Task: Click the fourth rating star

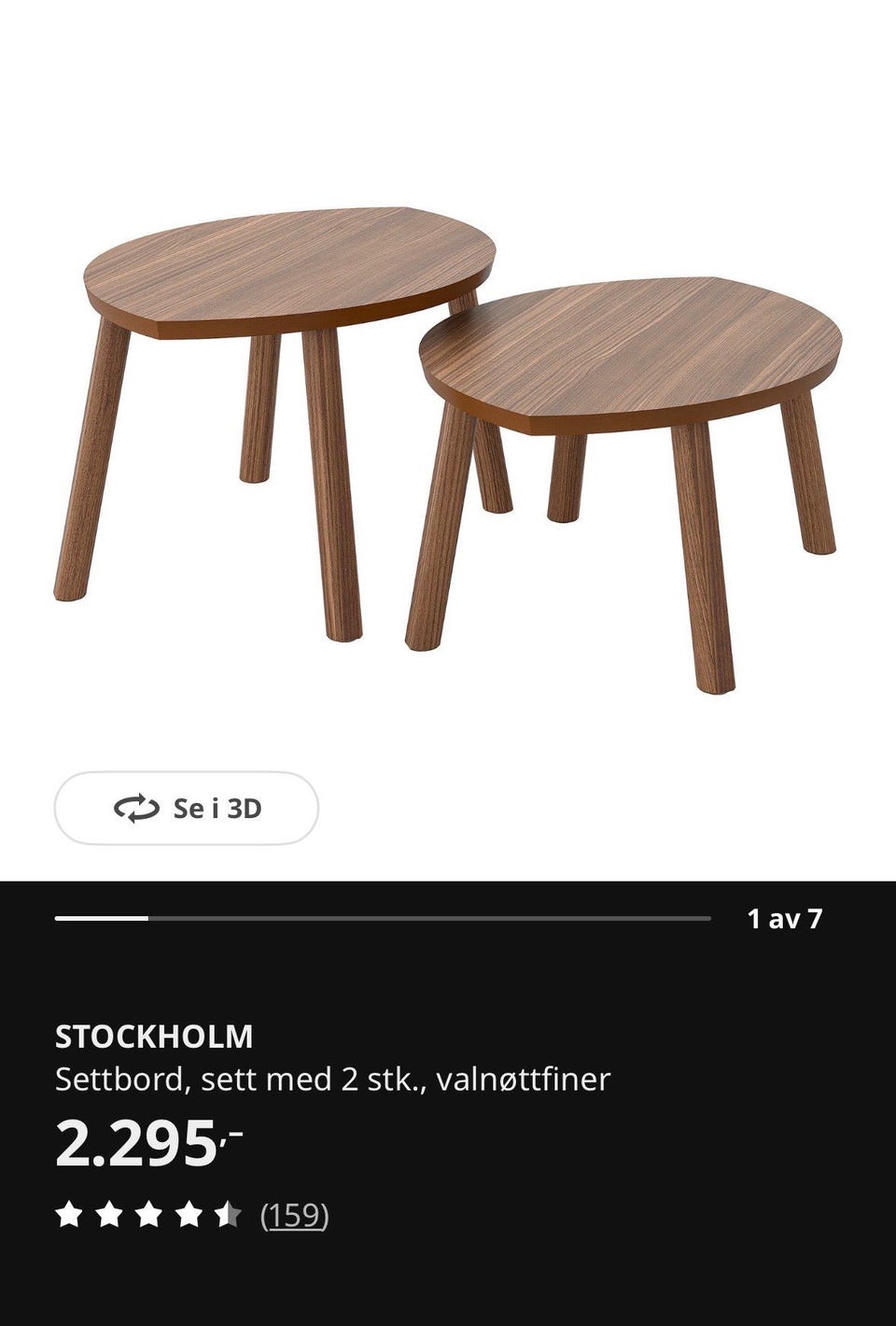Action: click(x=189, y=1216)
